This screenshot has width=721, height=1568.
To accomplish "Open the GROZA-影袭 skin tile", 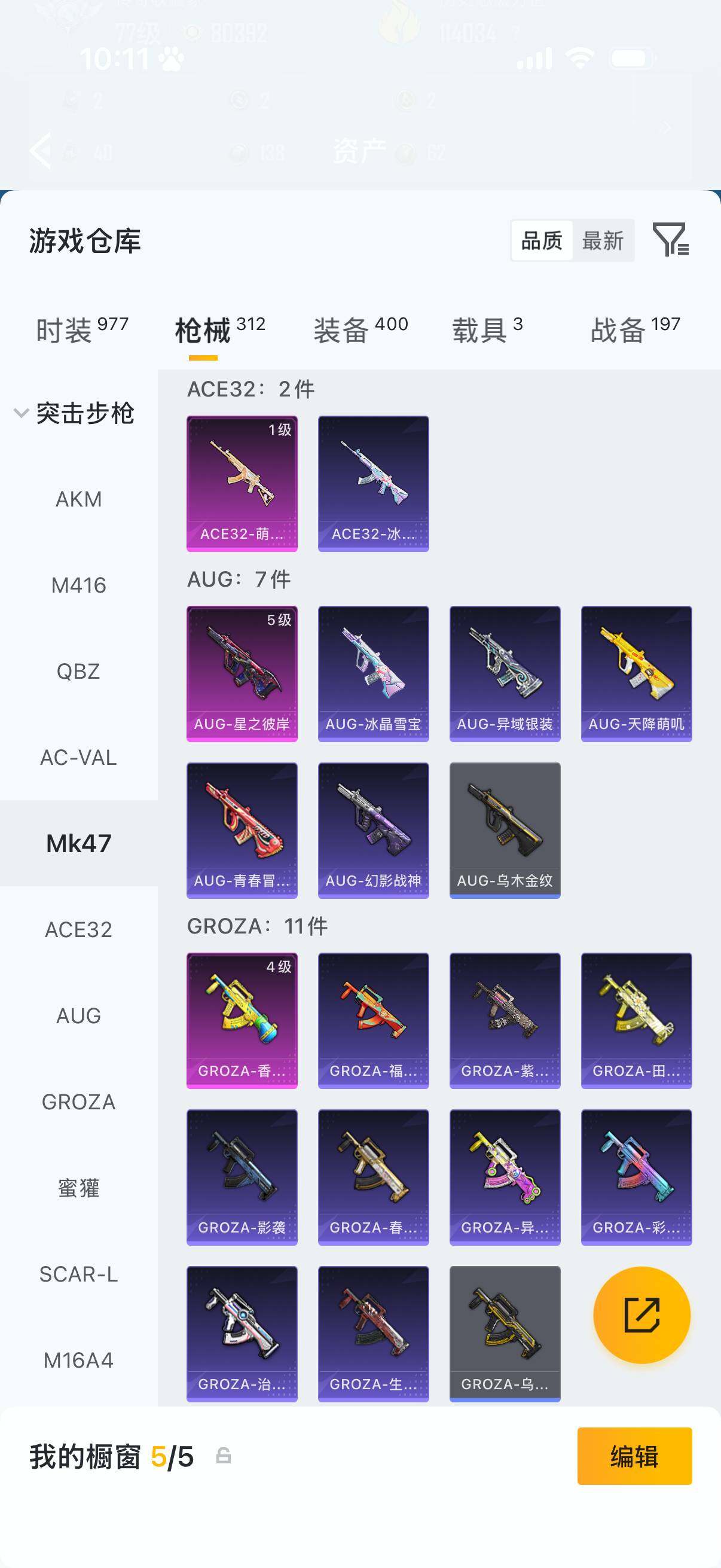I will click(242, 1177).
